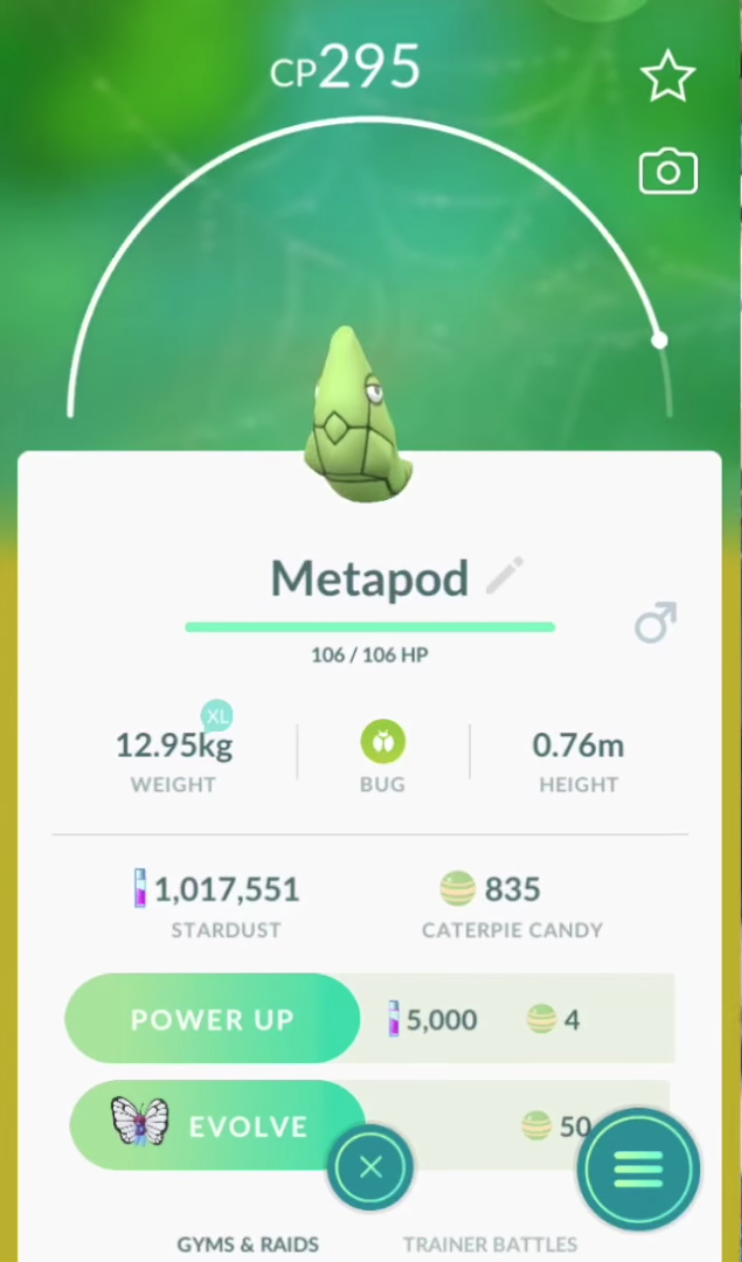The height and width of the screenshot is (1262, 742).
Task: Switch to the Gyms & Raids tab
Action: click(248, 1245)
